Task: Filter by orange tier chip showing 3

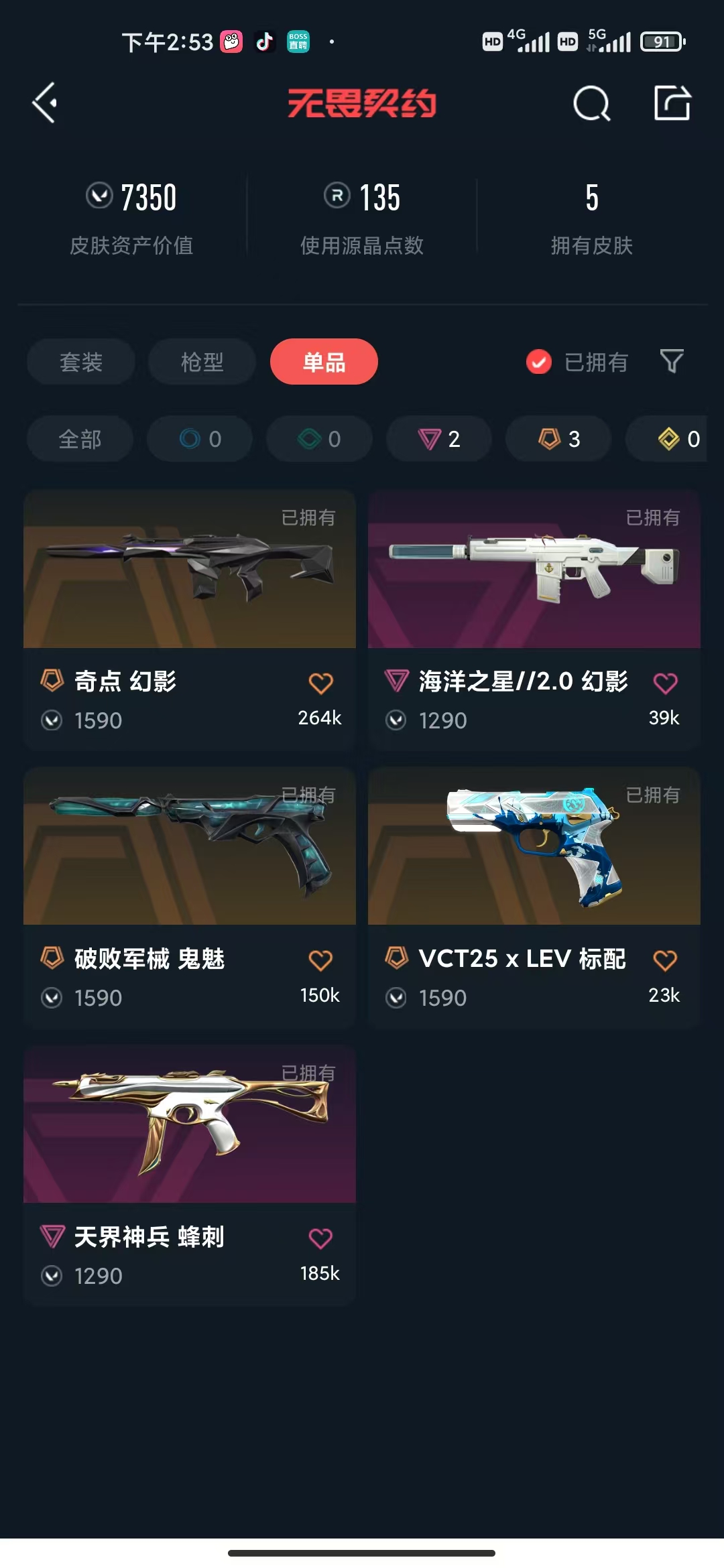Action: [x=558, y=439]
